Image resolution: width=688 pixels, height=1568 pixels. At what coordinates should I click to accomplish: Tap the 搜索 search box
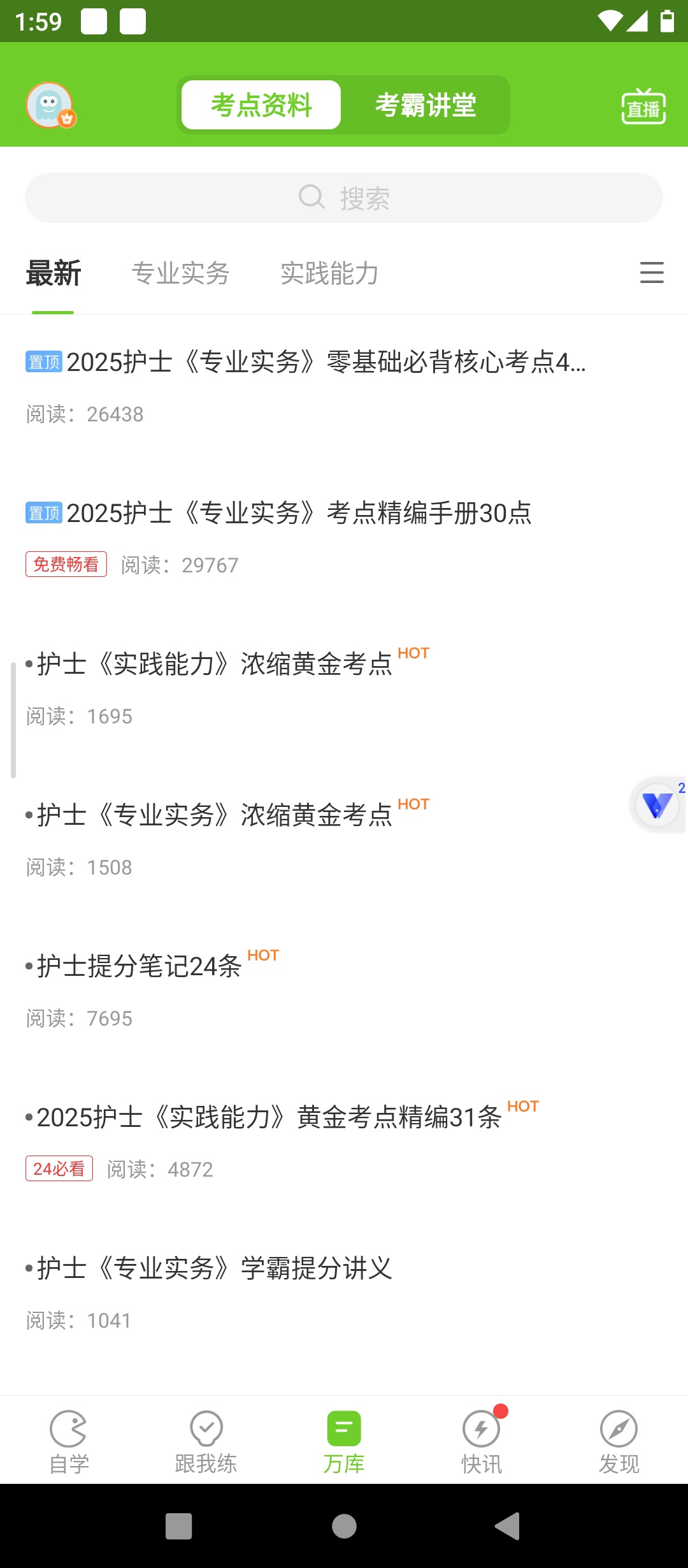tap(344, 198)
